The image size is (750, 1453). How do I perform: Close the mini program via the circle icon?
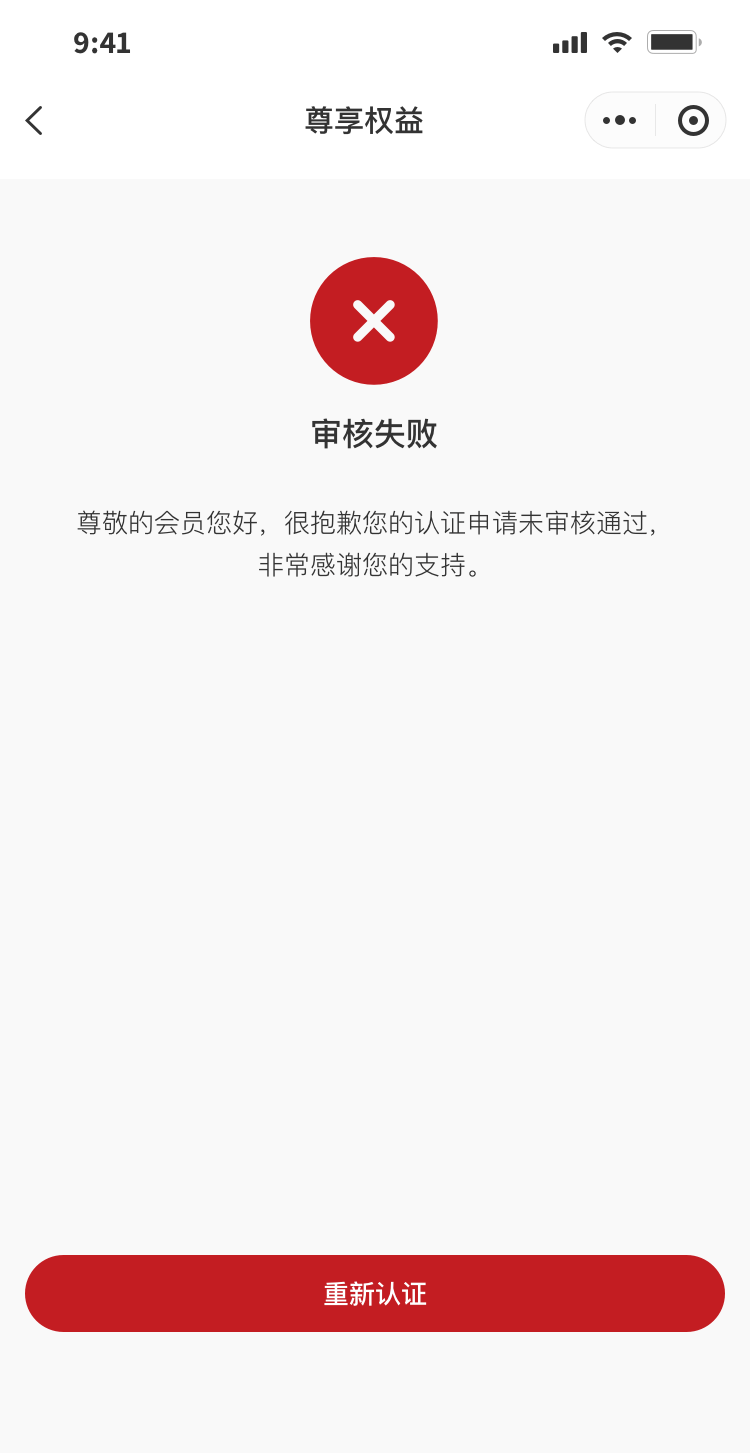pos(693,120)
